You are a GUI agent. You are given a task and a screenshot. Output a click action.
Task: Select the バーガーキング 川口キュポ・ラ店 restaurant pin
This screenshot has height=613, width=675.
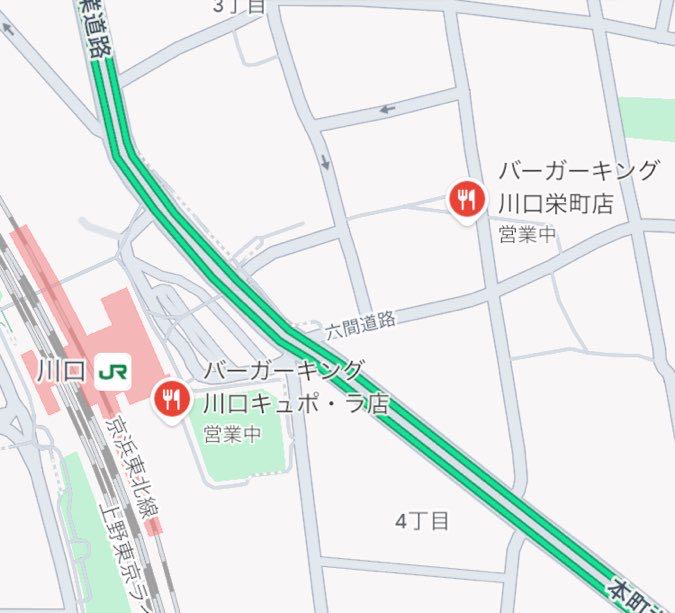coord(172,399)
